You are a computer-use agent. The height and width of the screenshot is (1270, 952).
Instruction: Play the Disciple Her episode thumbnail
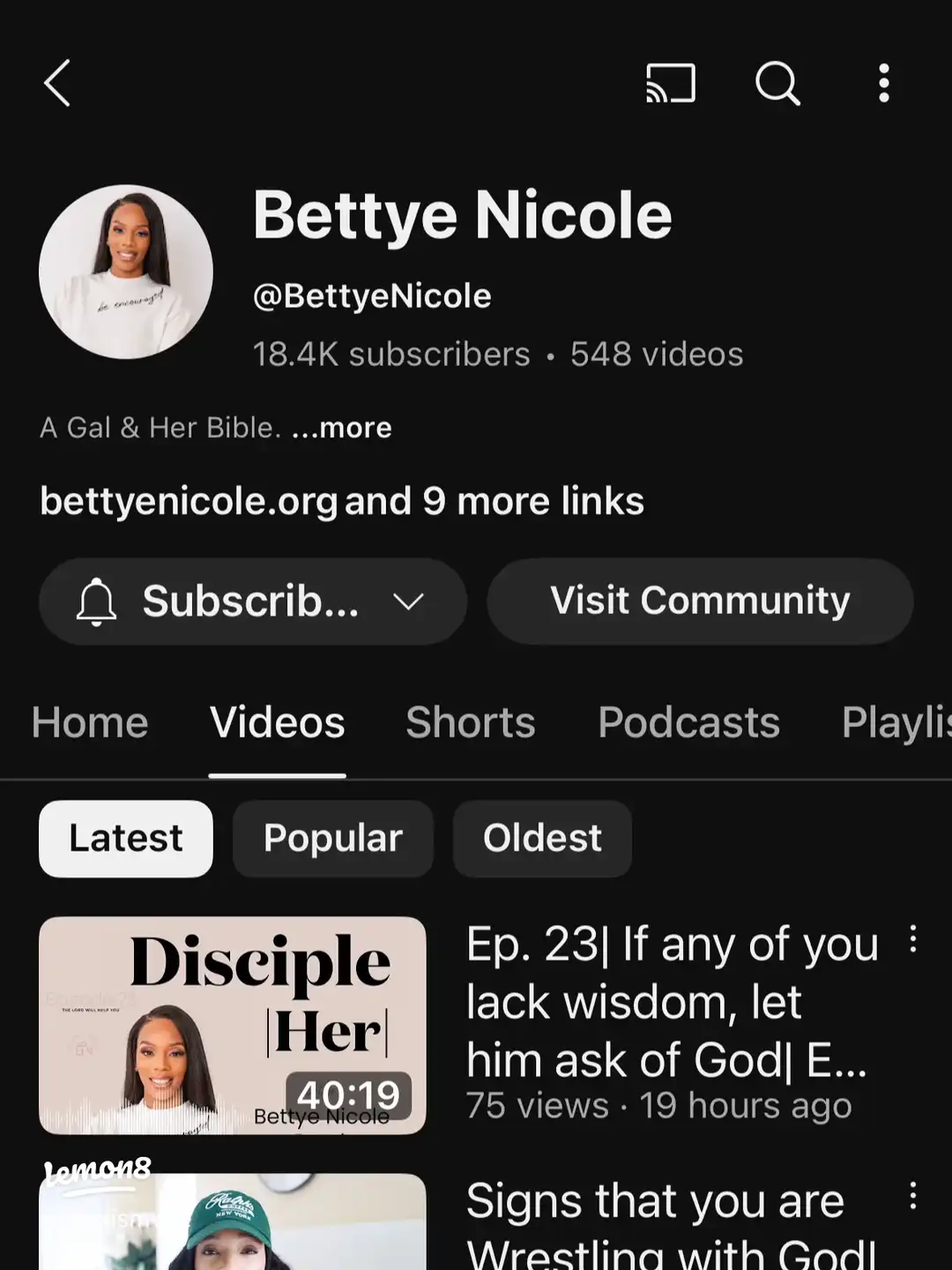pos(231,1026)
